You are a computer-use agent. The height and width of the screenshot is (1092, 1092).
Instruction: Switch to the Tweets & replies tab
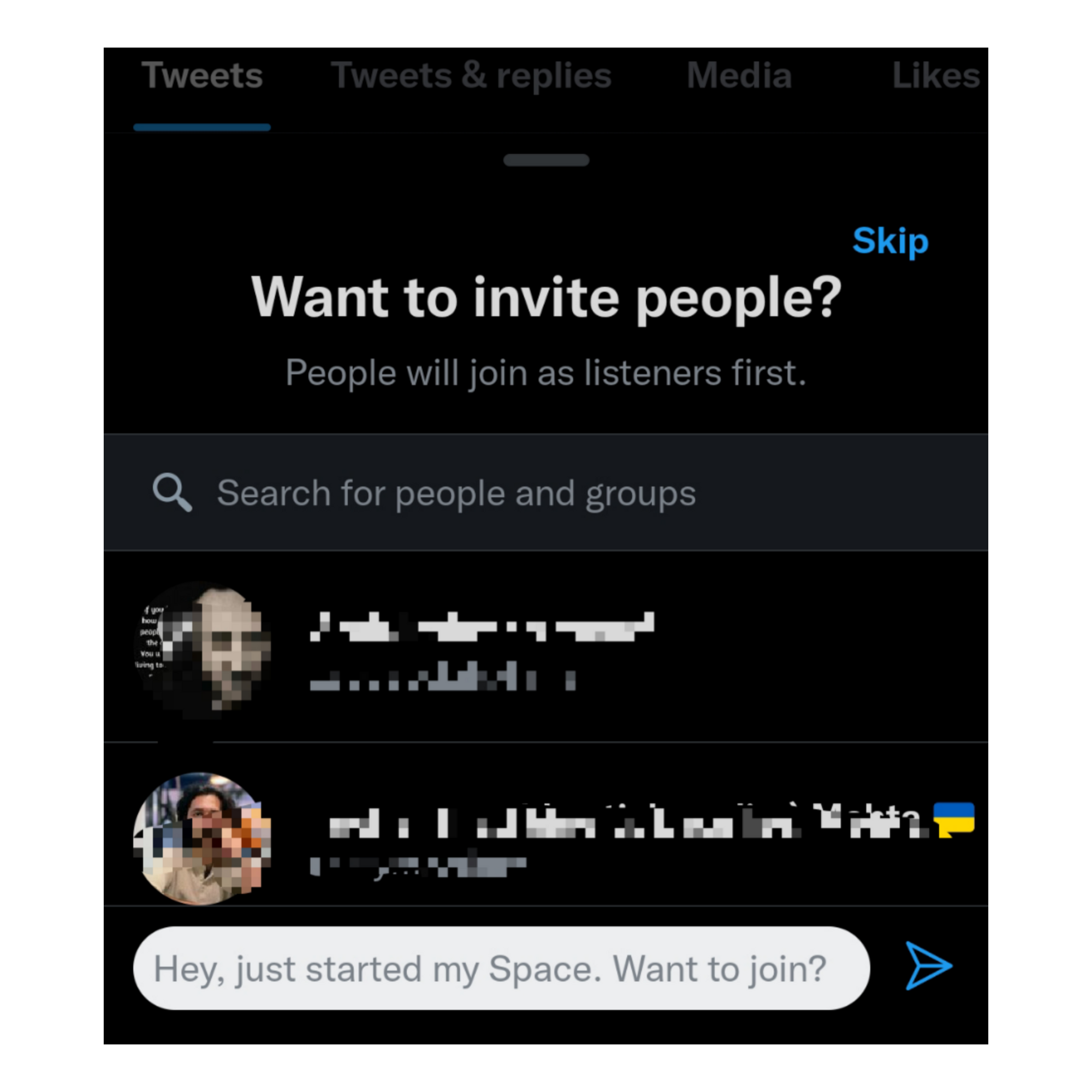coord(471,76)
